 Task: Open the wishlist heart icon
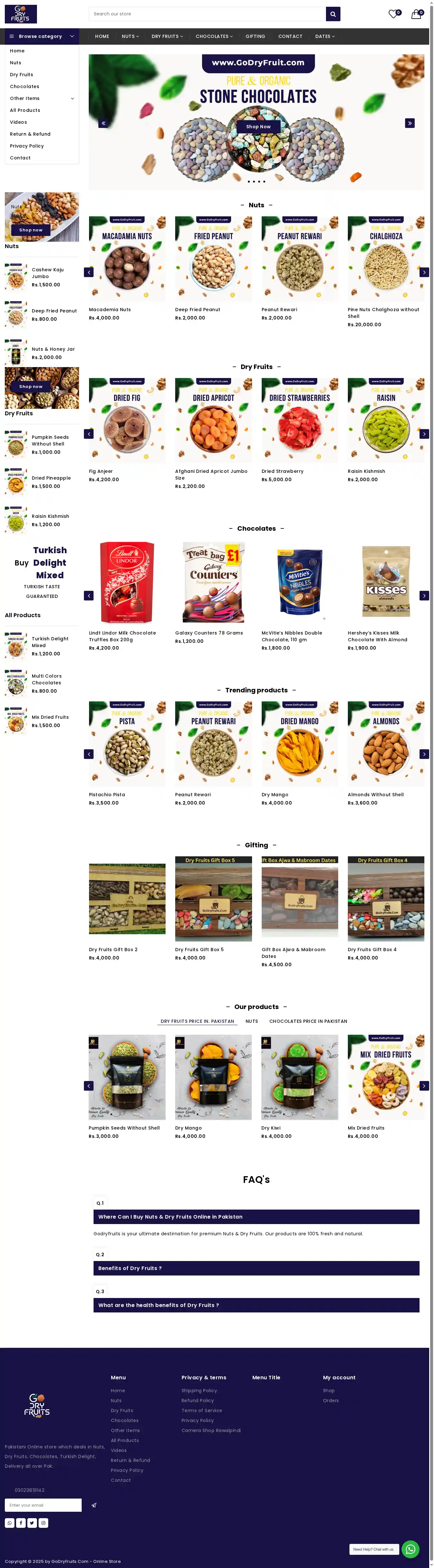393,14
